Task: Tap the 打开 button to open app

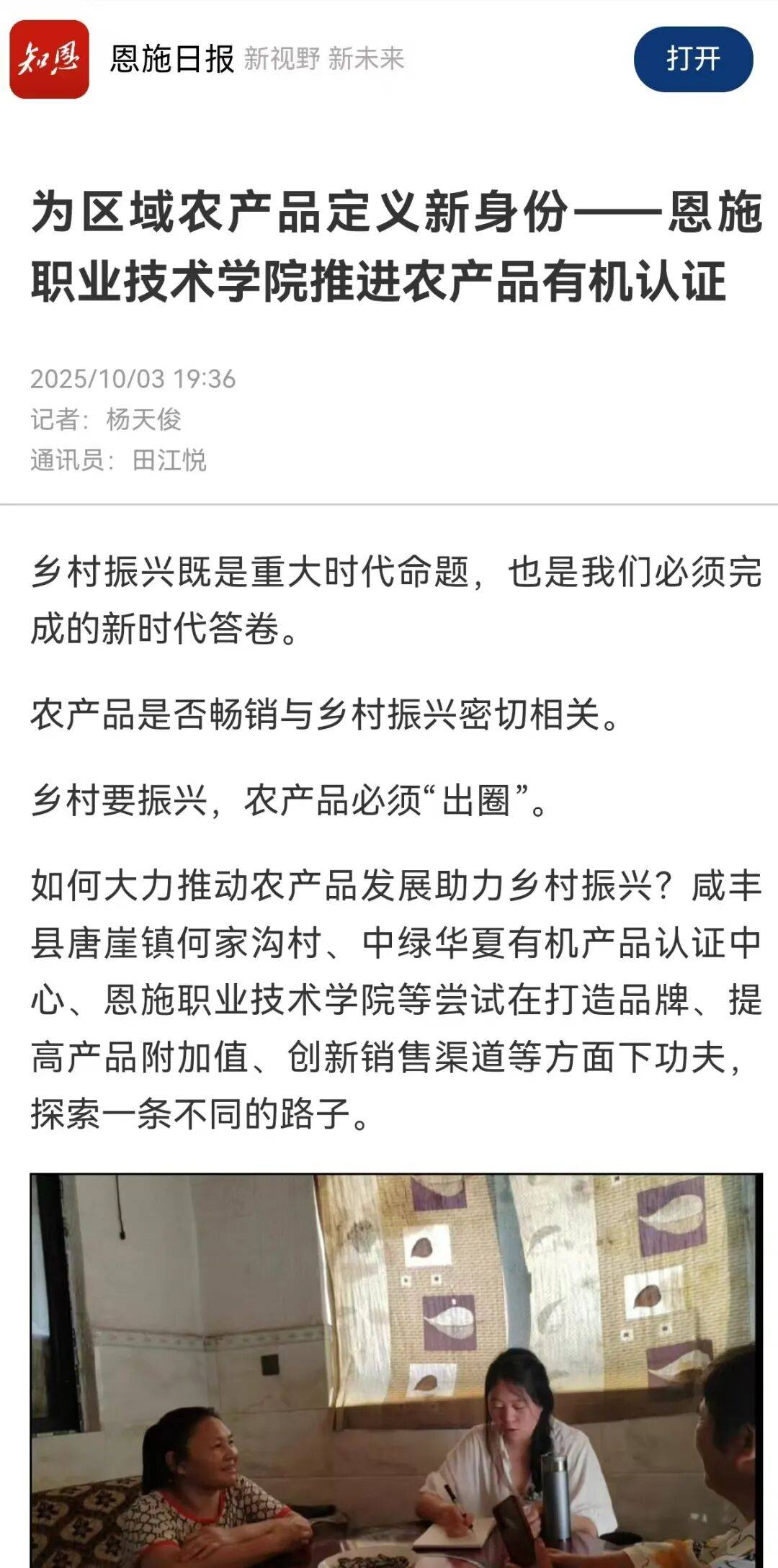Action: [693, 59]
